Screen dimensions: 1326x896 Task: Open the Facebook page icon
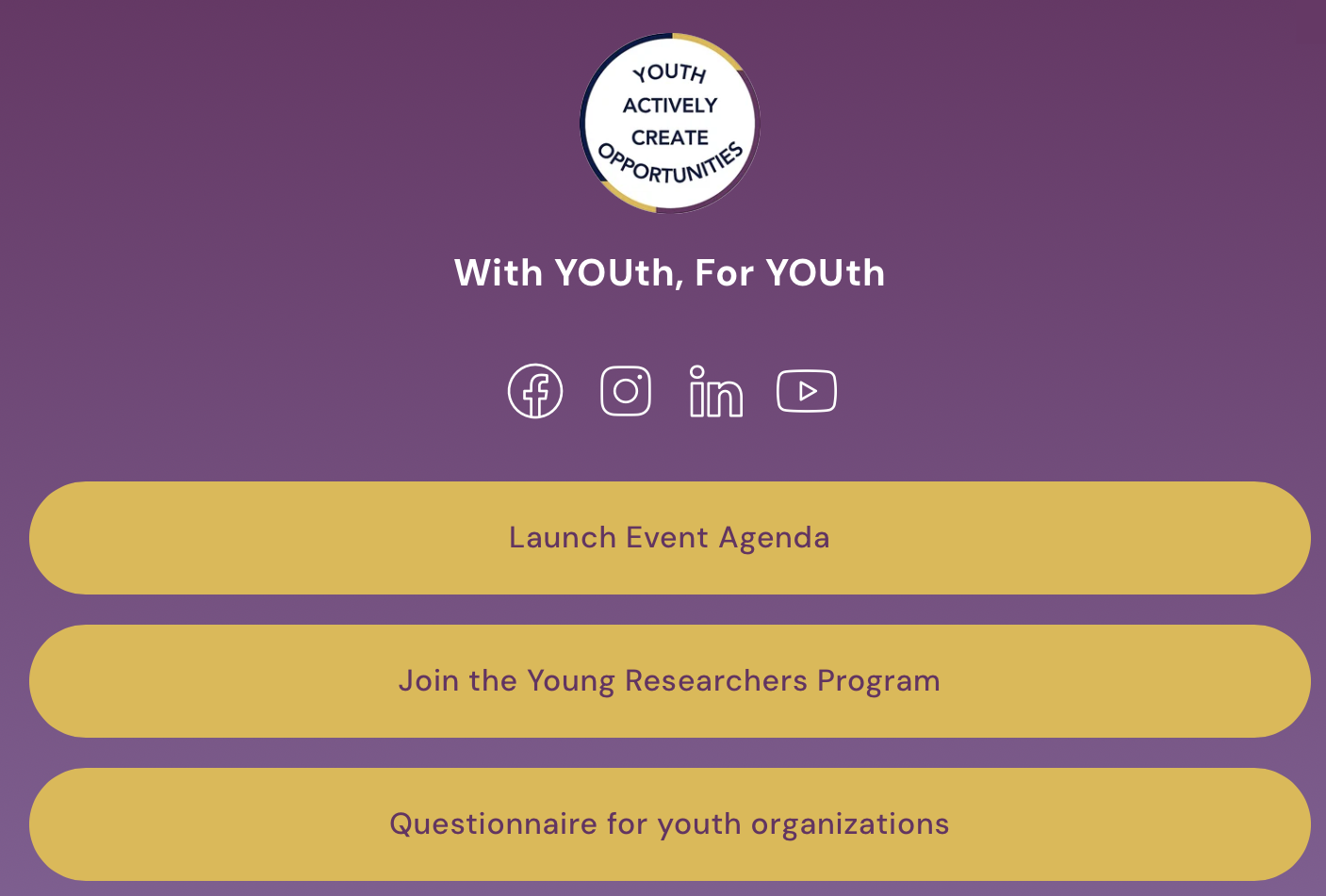pyautogui.click(x=535, y=391)
